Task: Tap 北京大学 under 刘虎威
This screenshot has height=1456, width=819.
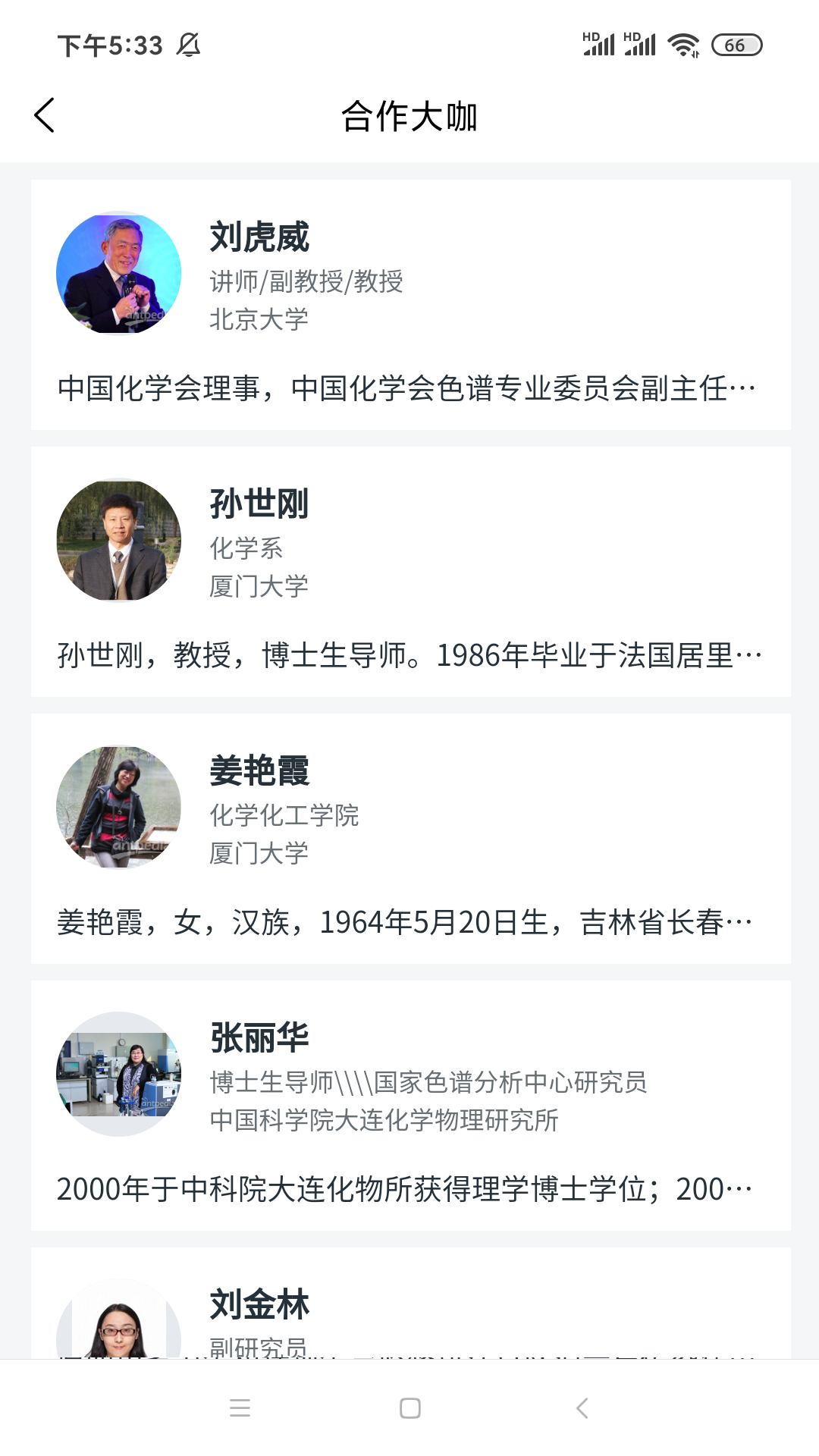Action: coord(259,317)
